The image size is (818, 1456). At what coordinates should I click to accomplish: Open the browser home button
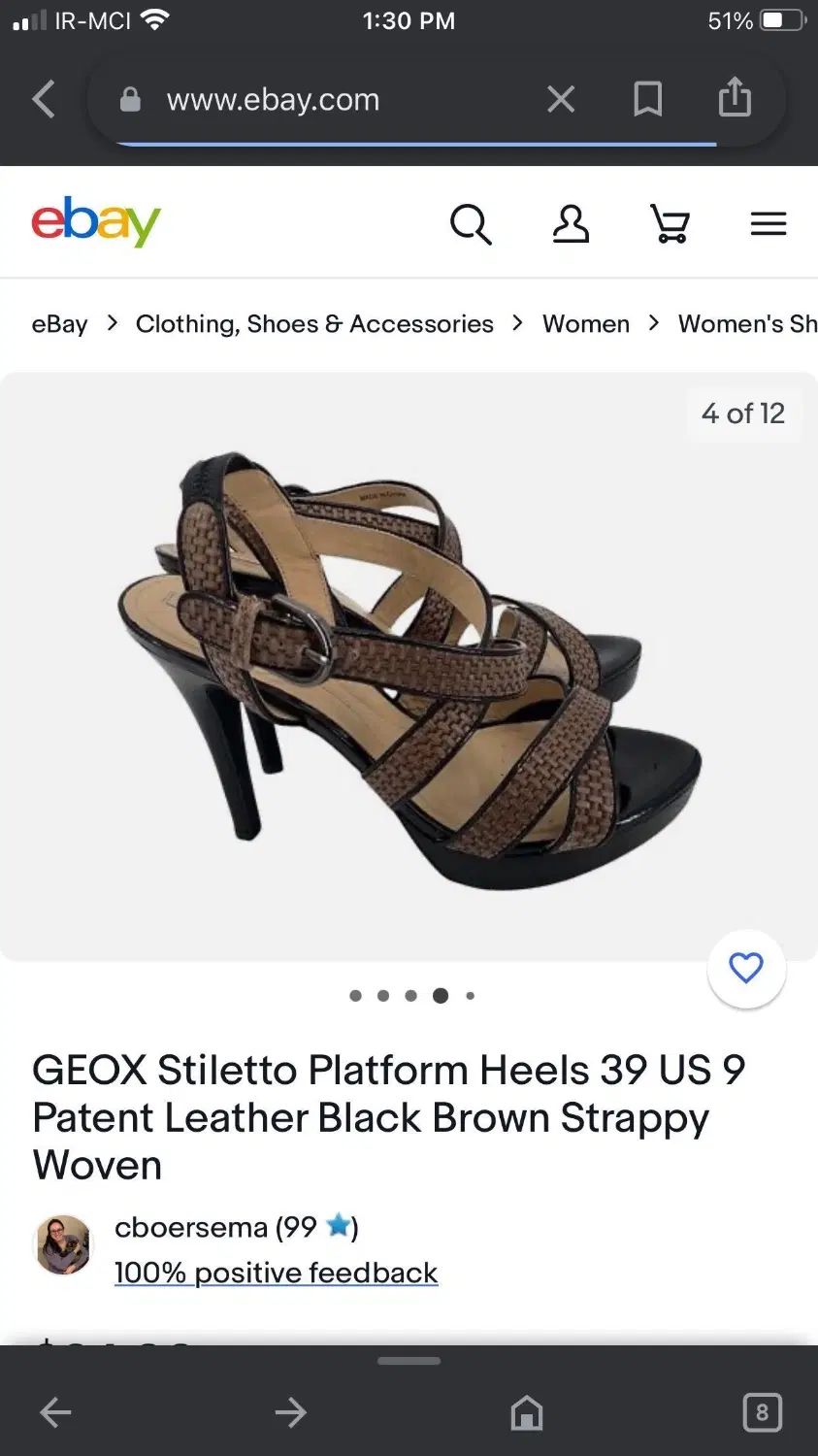tap(527, 1412)
